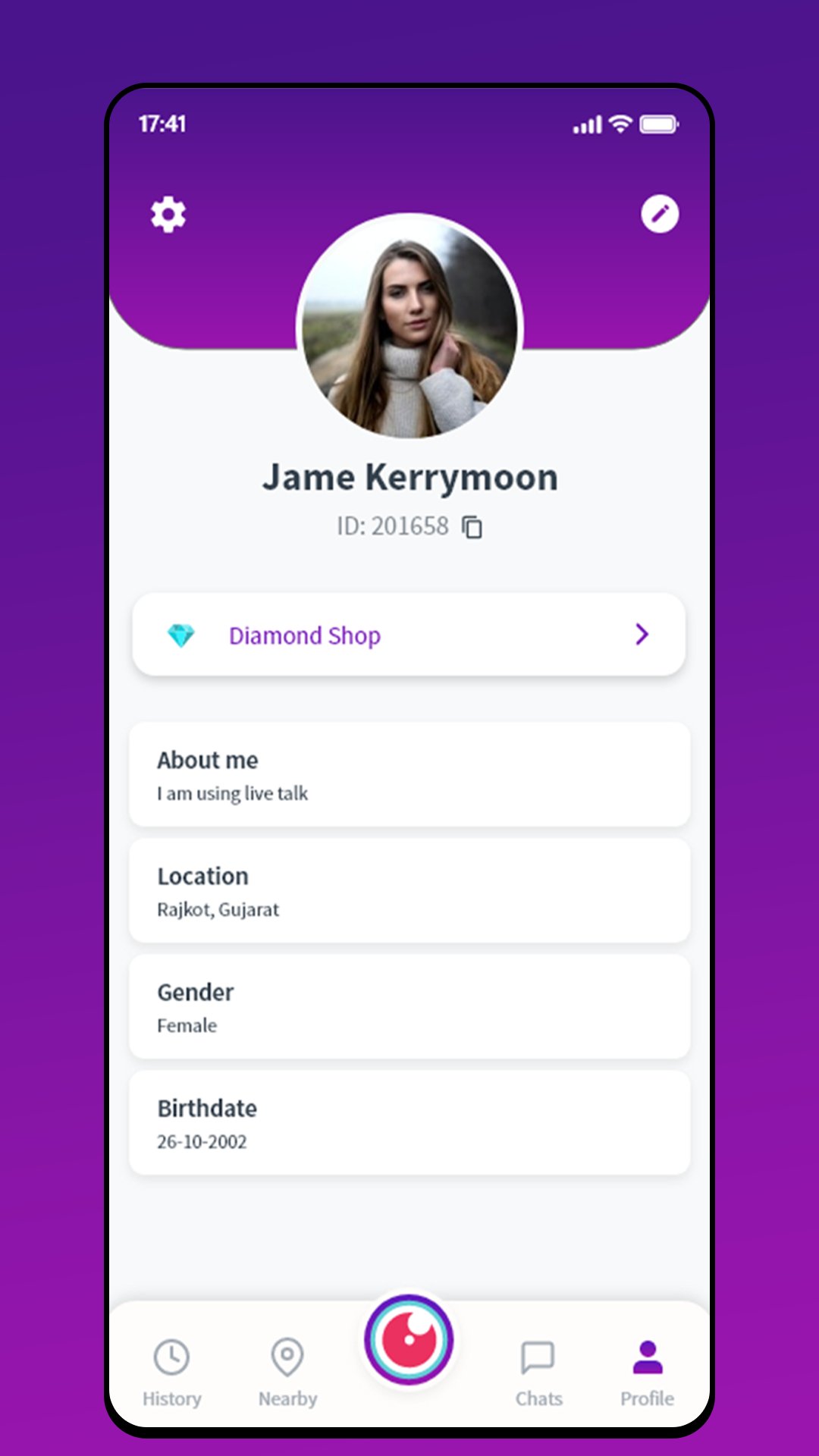Copy the user ID 201658
This screenshot has width=819, height=1456.
(x=472, y=526)
